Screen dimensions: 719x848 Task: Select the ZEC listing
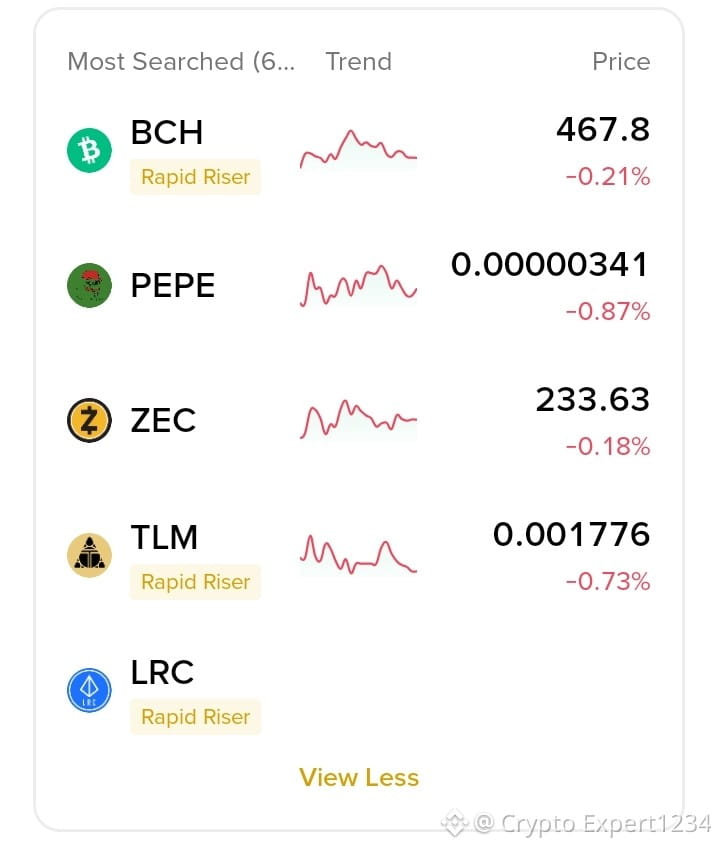(163, 420)
